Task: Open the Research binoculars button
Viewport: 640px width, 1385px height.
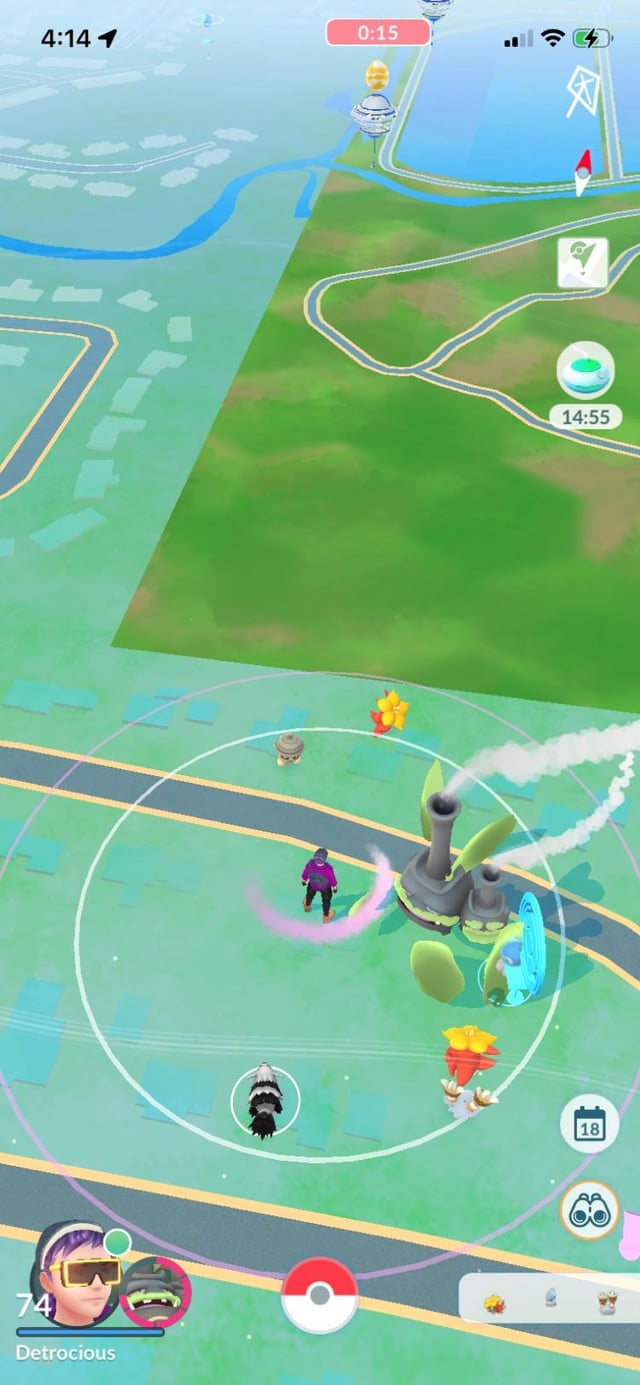Action: pyautogui.click(x=589, y=1212)
